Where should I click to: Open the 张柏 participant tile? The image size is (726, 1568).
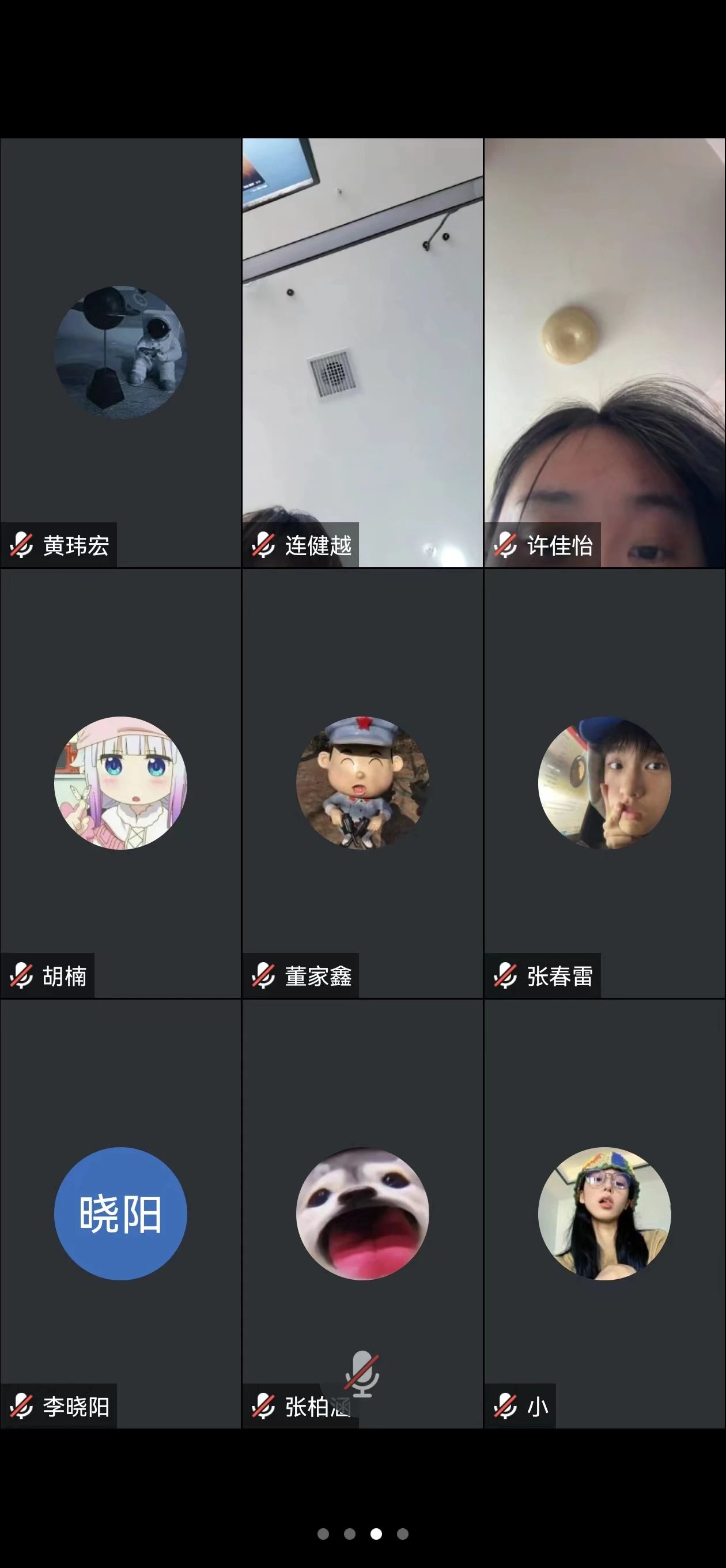pyautogui.click(x=362, y=1213)
